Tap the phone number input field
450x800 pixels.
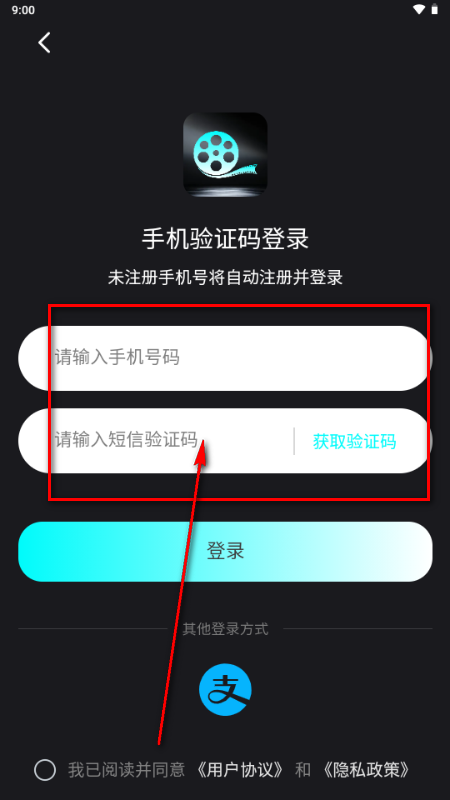(x=225, y=358)
